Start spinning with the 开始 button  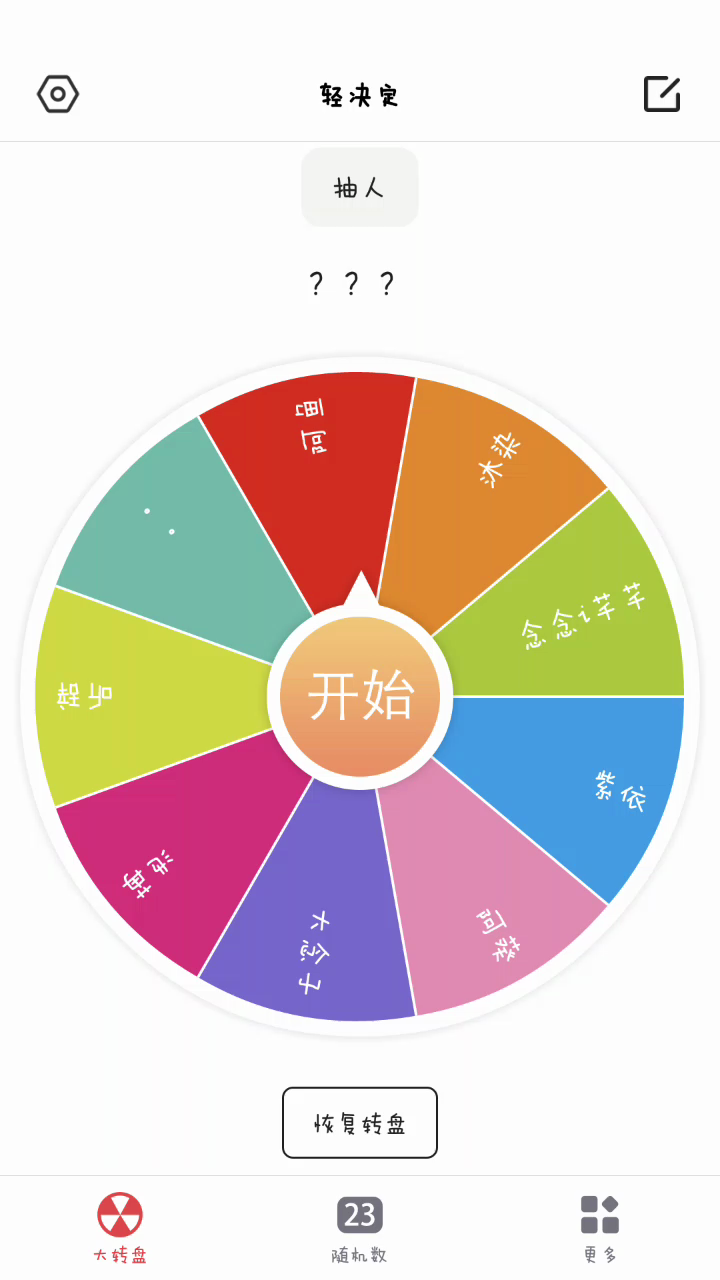[x=360, y=696]
